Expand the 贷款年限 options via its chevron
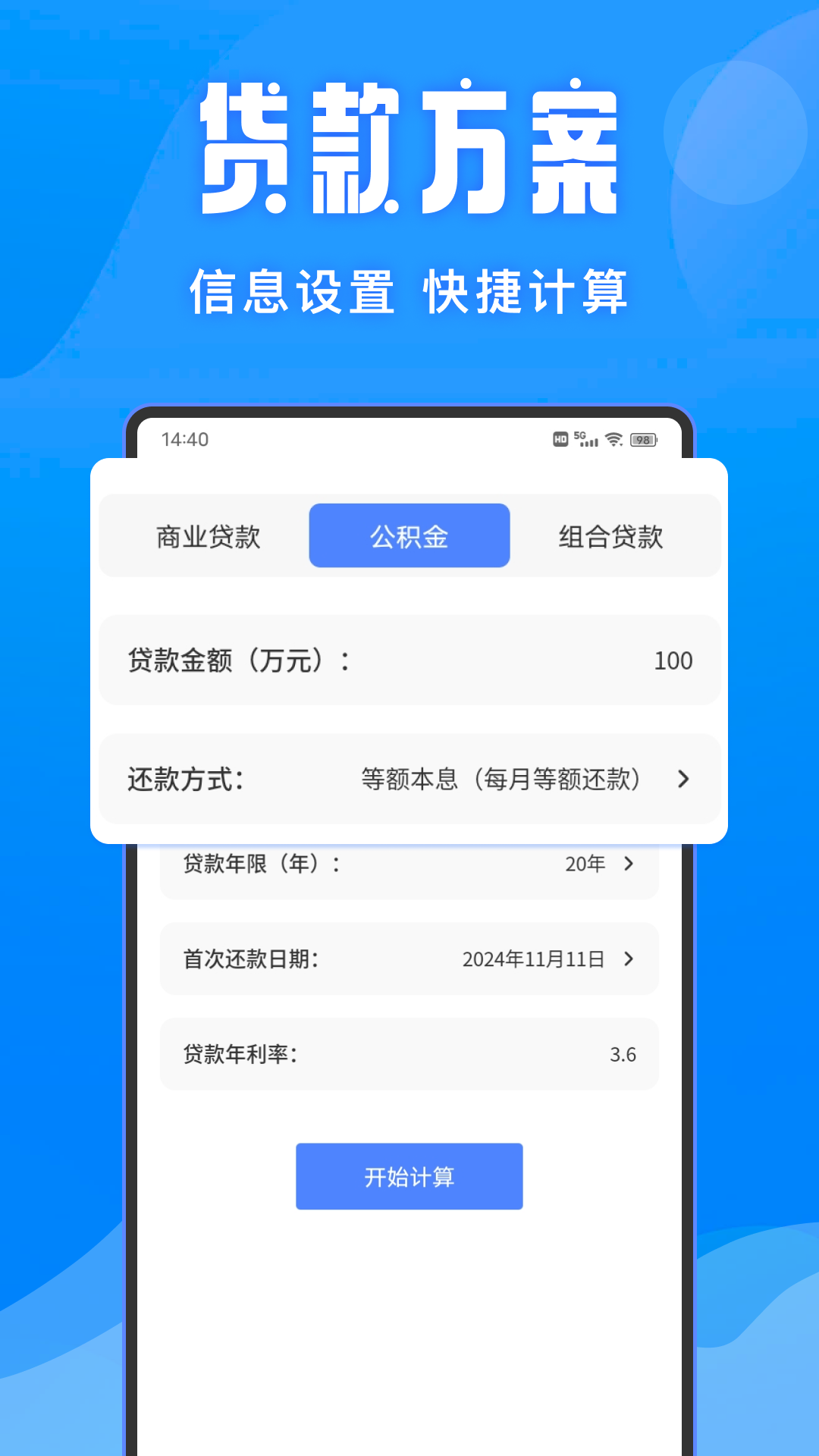The image size is (819, 1456). (x=628, y=864)
